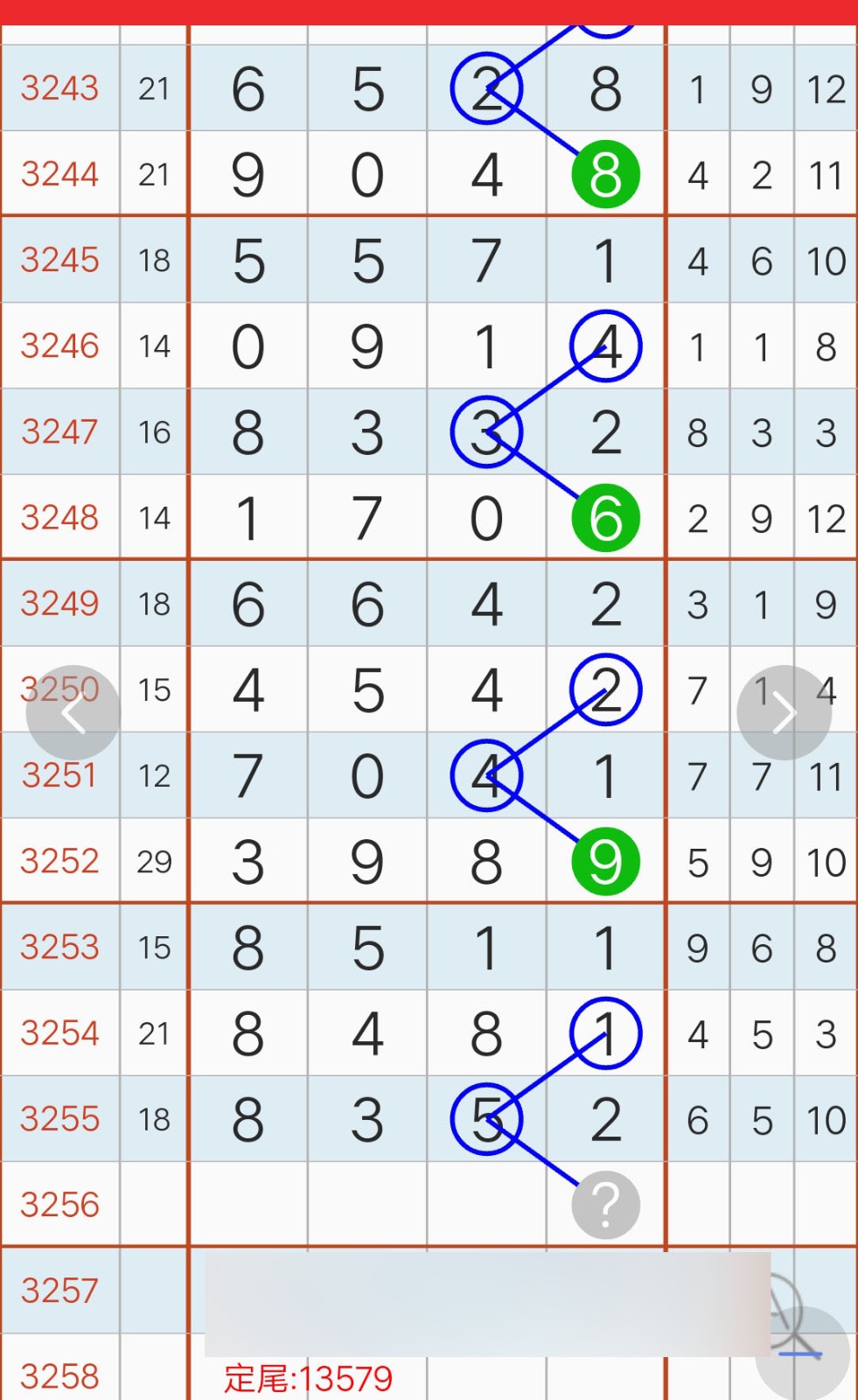This screenshot has width=858, height=1400.
Task: Go to the next image with right arrow
Action: [x=784, y=713]
